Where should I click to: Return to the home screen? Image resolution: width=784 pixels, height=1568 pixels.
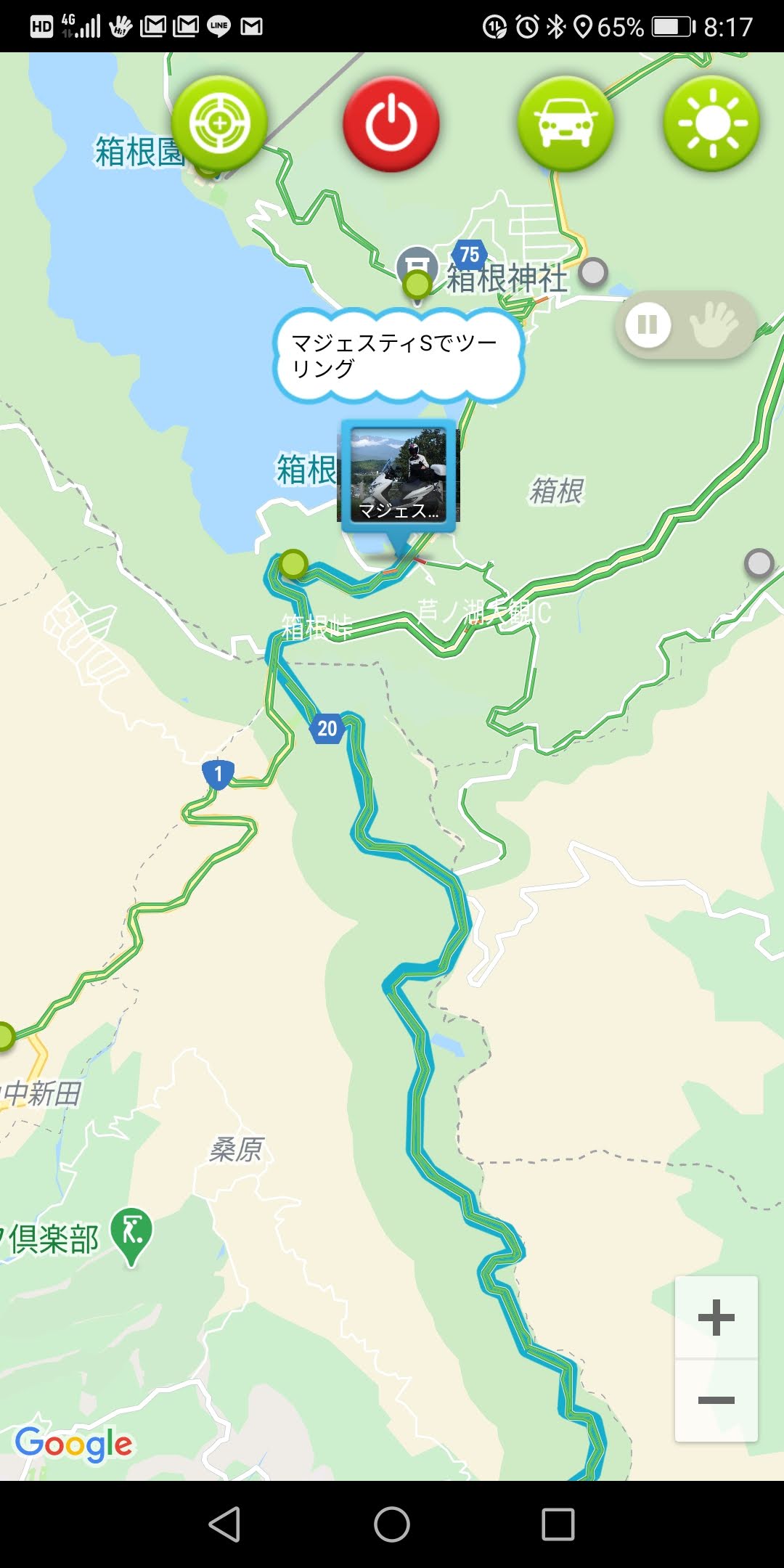click(x=392, y=1524)
